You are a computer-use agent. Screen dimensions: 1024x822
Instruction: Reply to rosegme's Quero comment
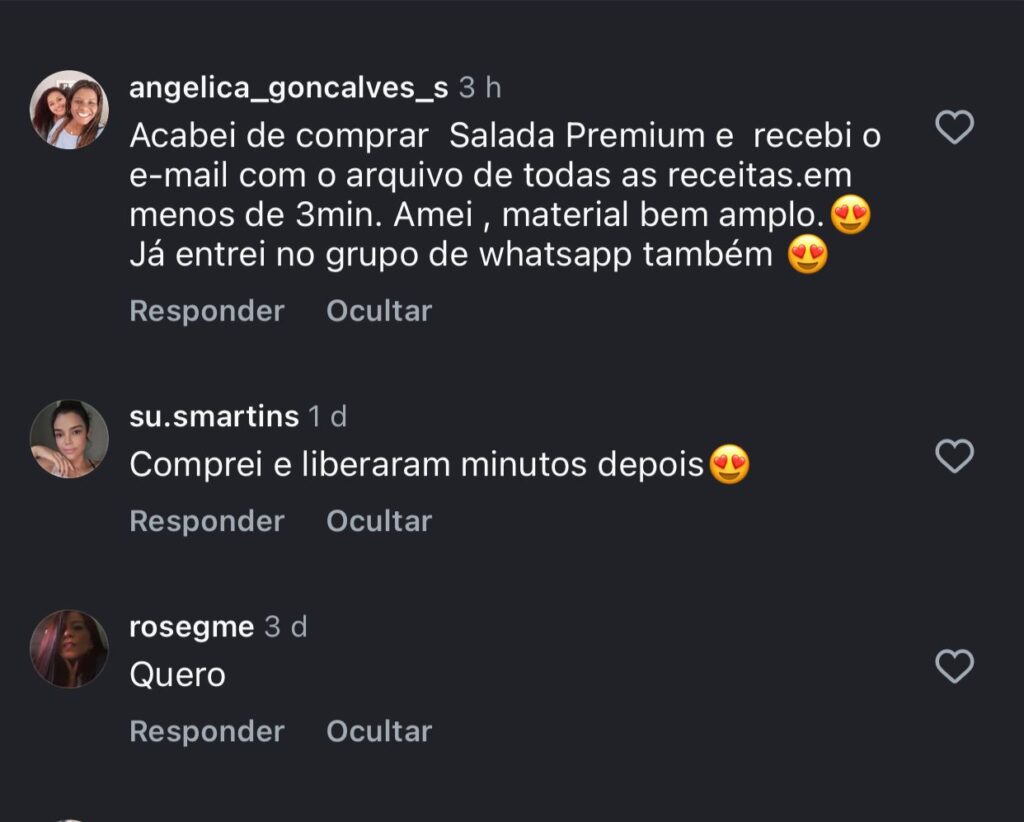coord(207,731)
